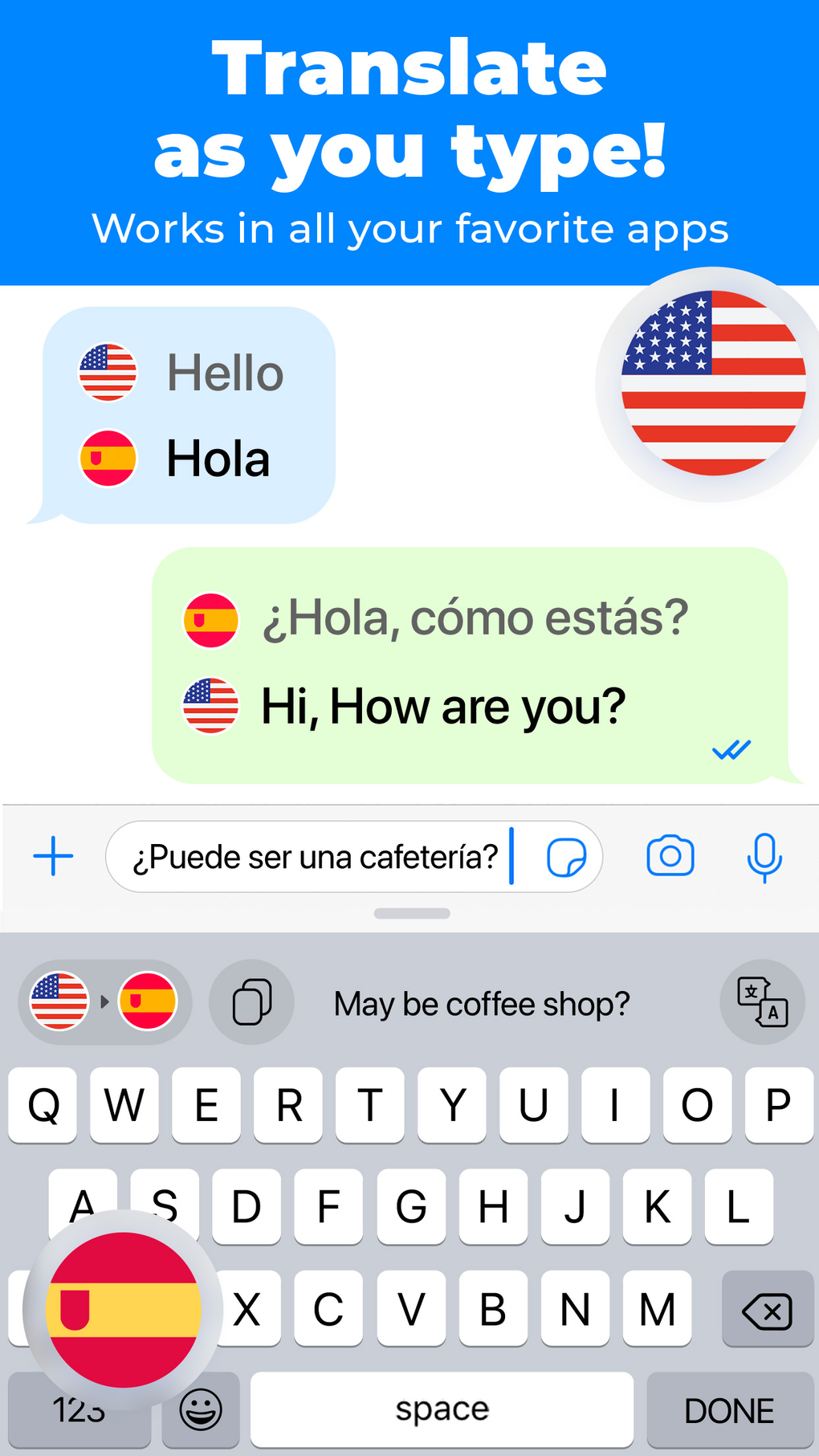Viewport: 819px width, 1456px height.
Task: Select the camera icon
Action: [670, 856]
